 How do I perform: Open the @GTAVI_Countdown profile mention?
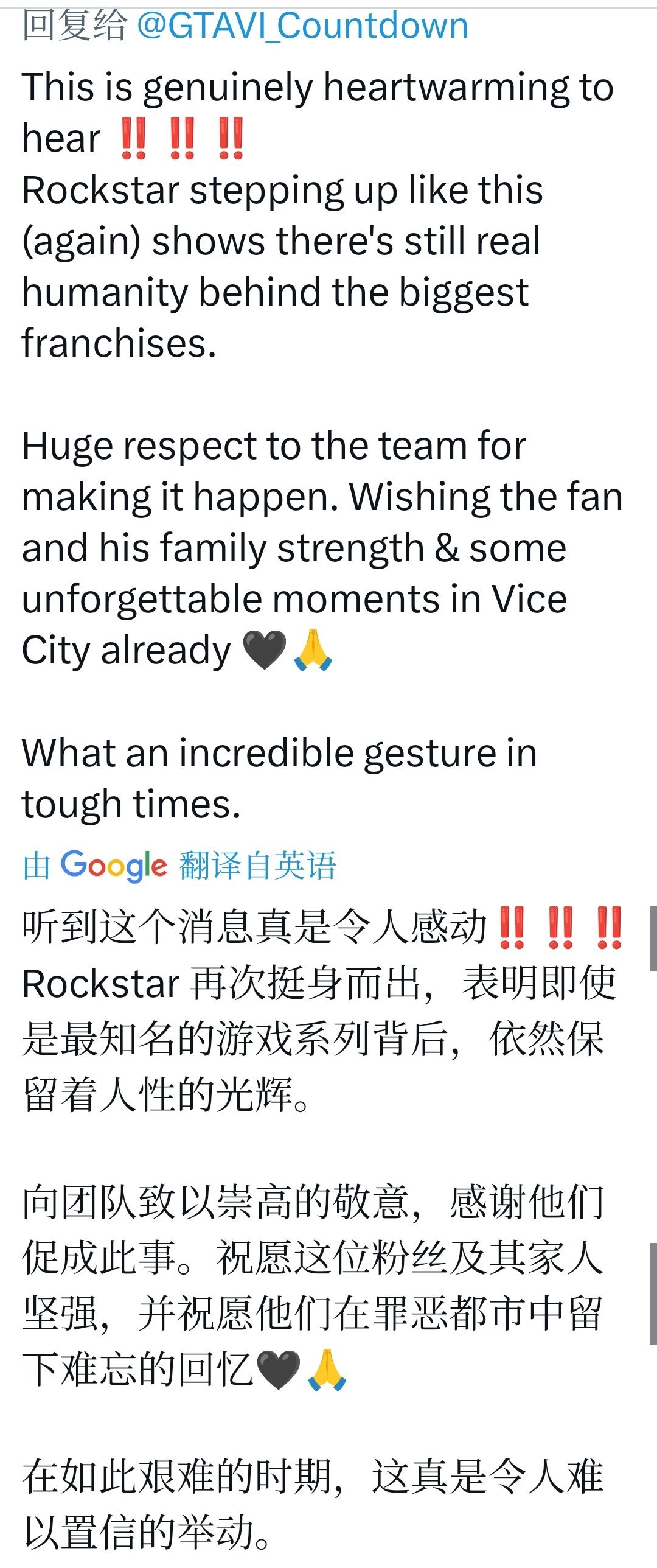(302, 26)
